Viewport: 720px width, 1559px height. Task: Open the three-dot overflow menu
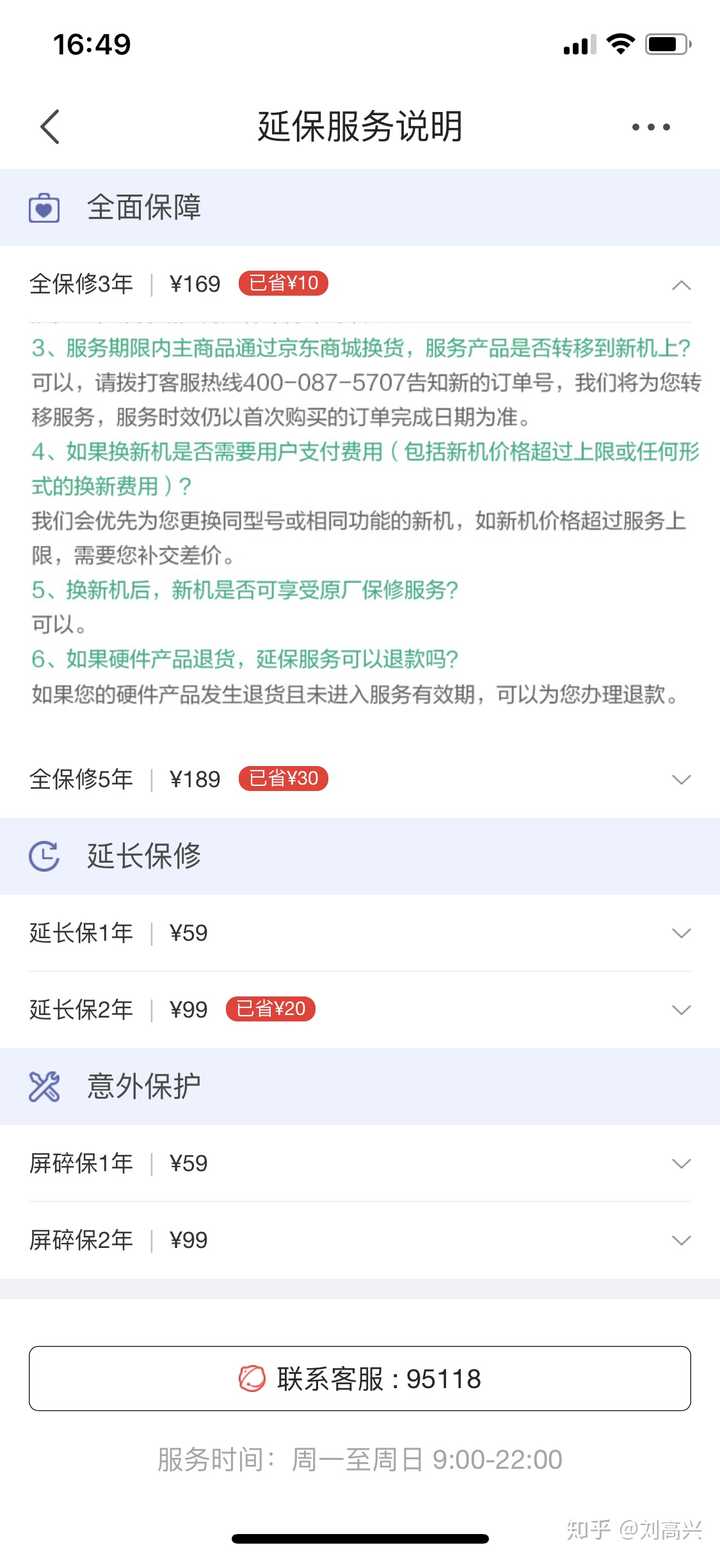point(651,127)
